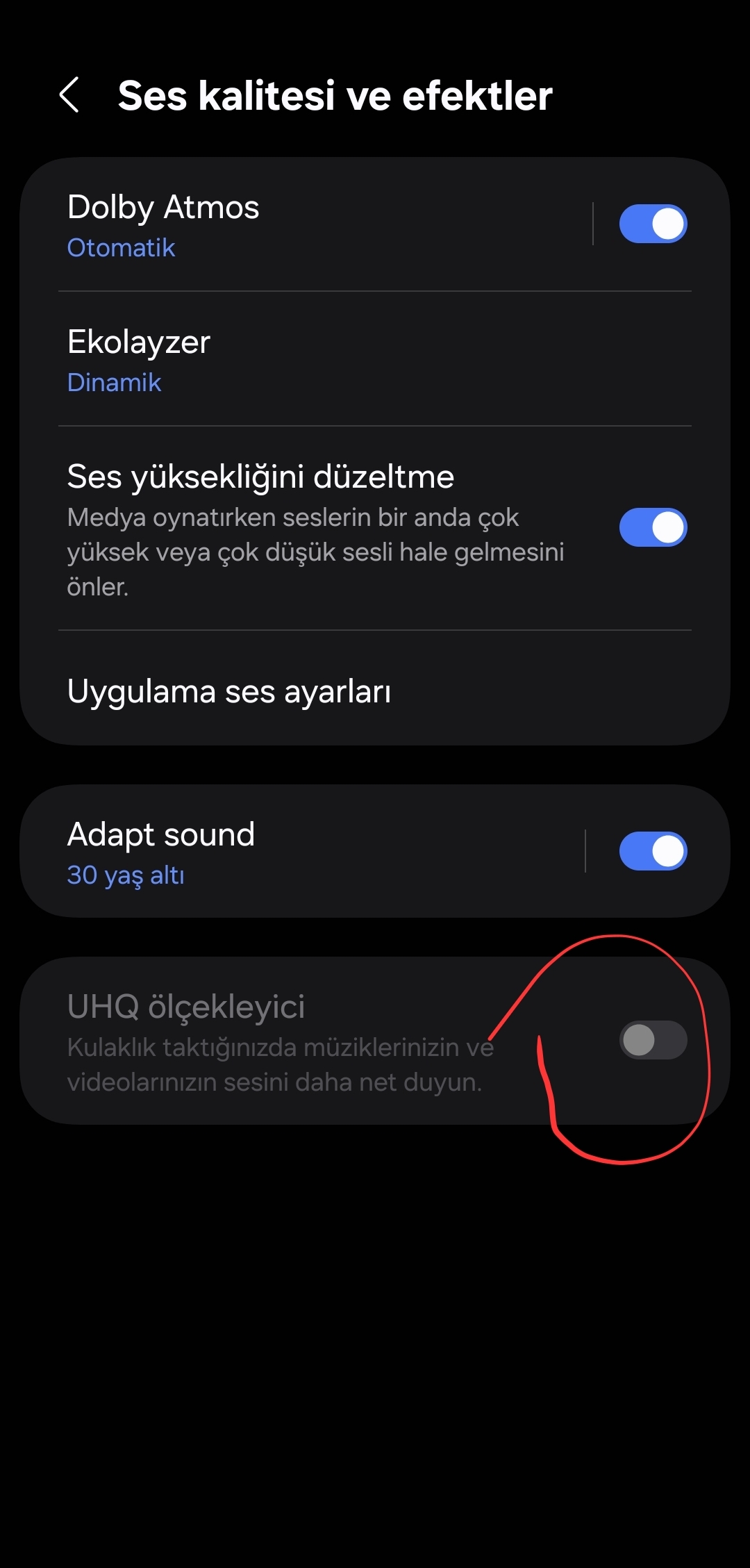Turn off the Dolby Atmos switch
Viewport: 750px width, 1568px height.
coord(653,224)
